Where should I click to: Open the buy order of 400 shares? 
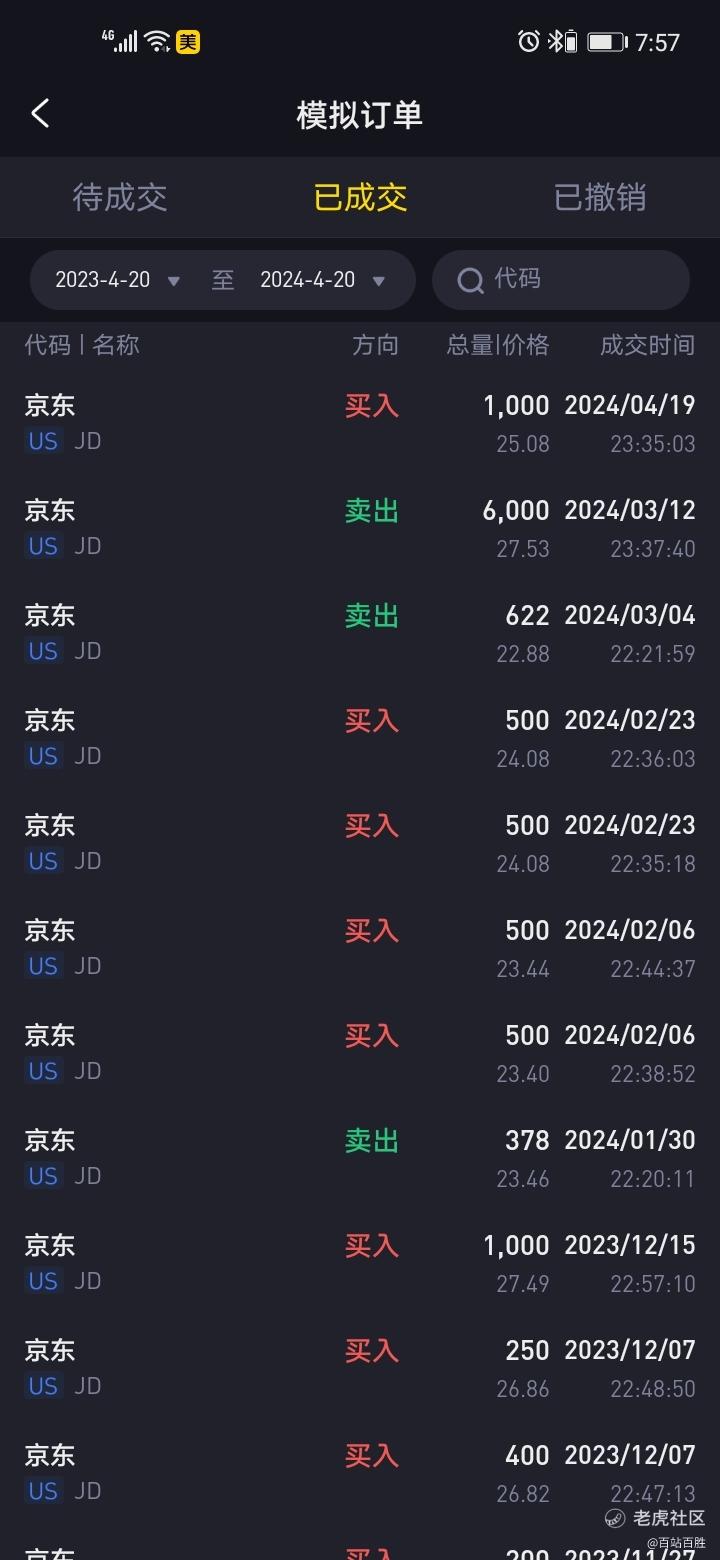(x=360, y=1473)
